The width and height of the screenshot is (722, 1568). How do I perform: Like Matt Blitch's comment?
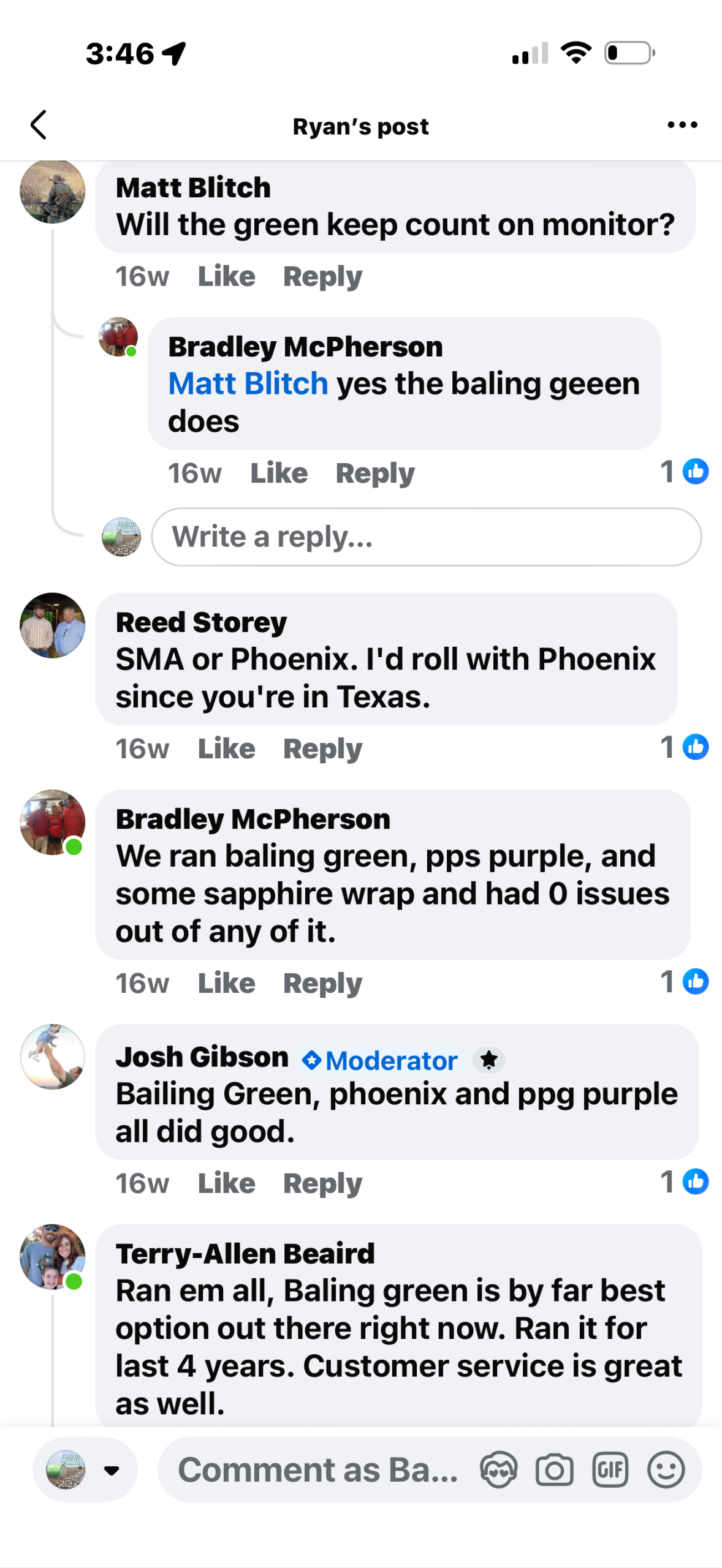click(x=226, y=276)
